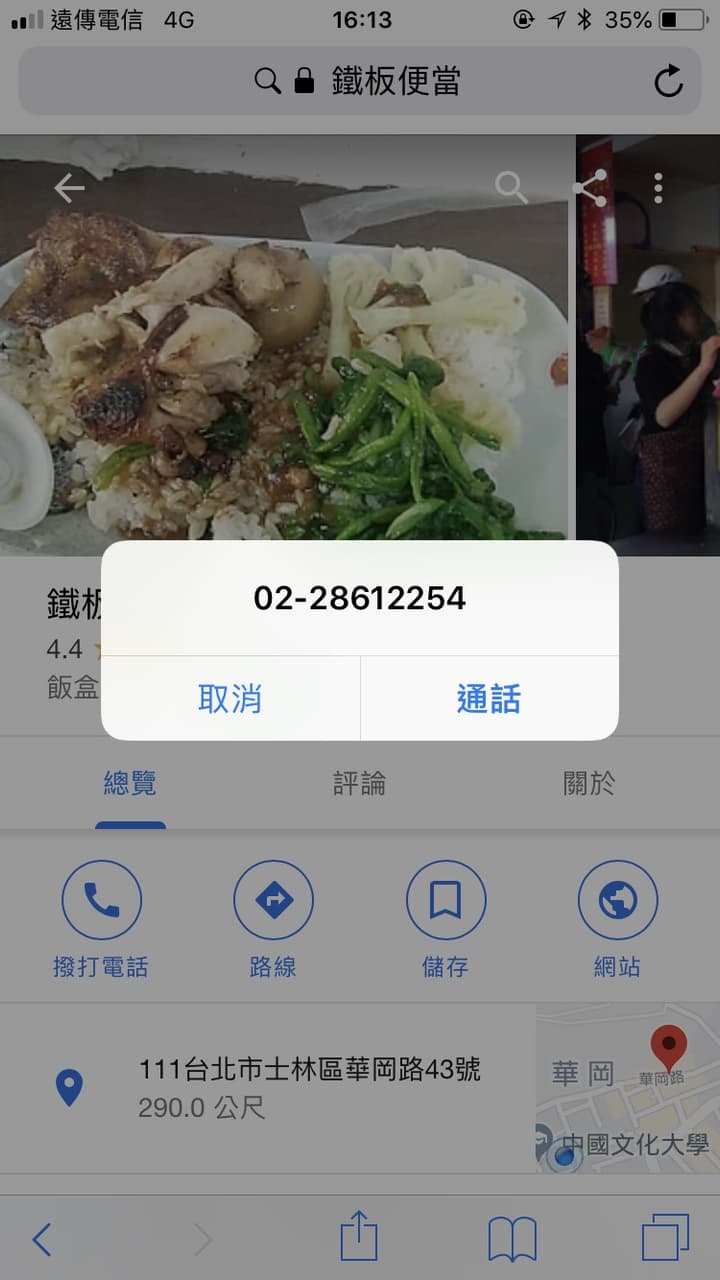Switch to the 關於 tab
The width and height of the screenshot is (720, 1280).
click(589, 783)
